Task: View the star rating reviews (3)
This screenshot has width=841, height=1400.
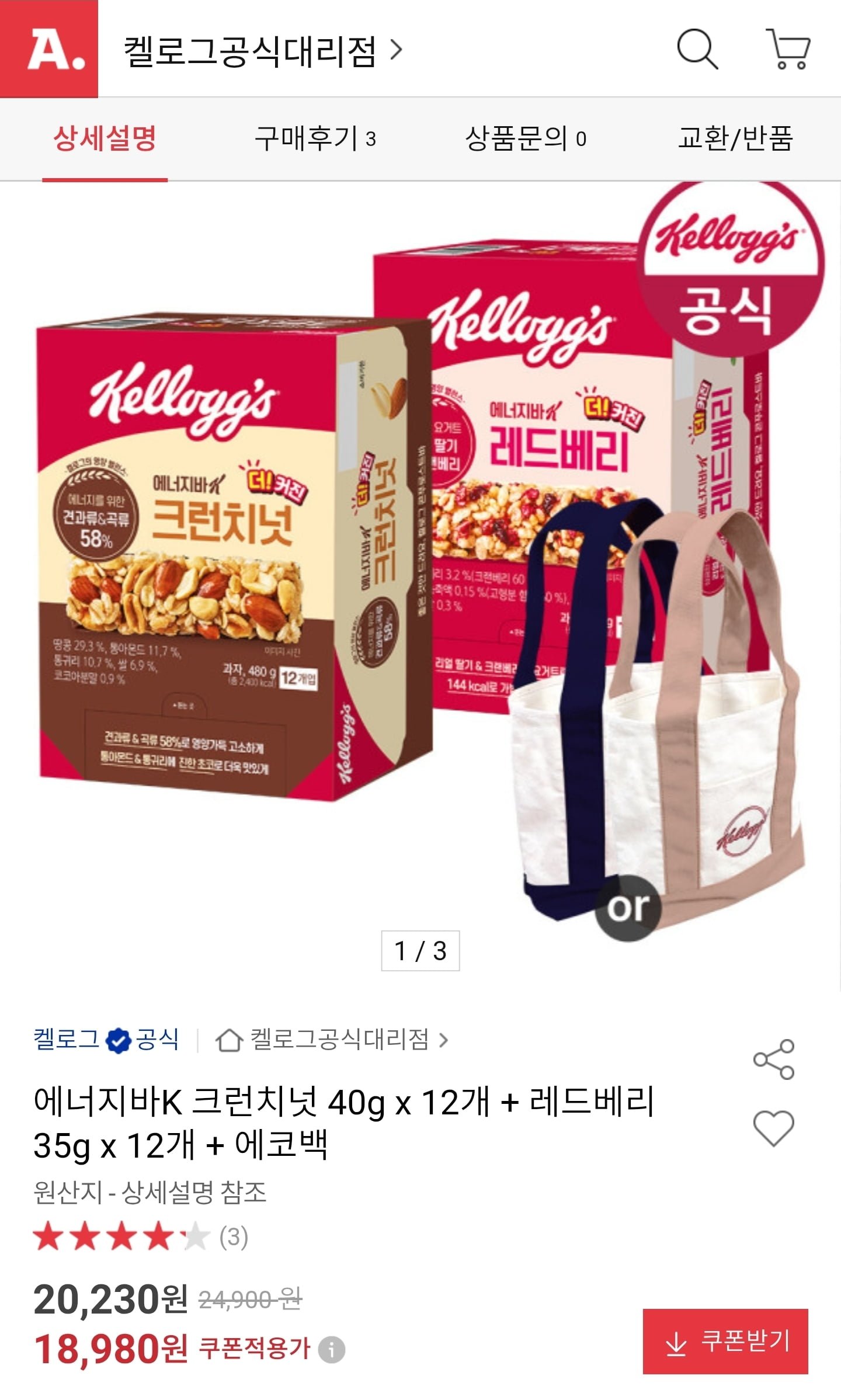Action: 140,1237
